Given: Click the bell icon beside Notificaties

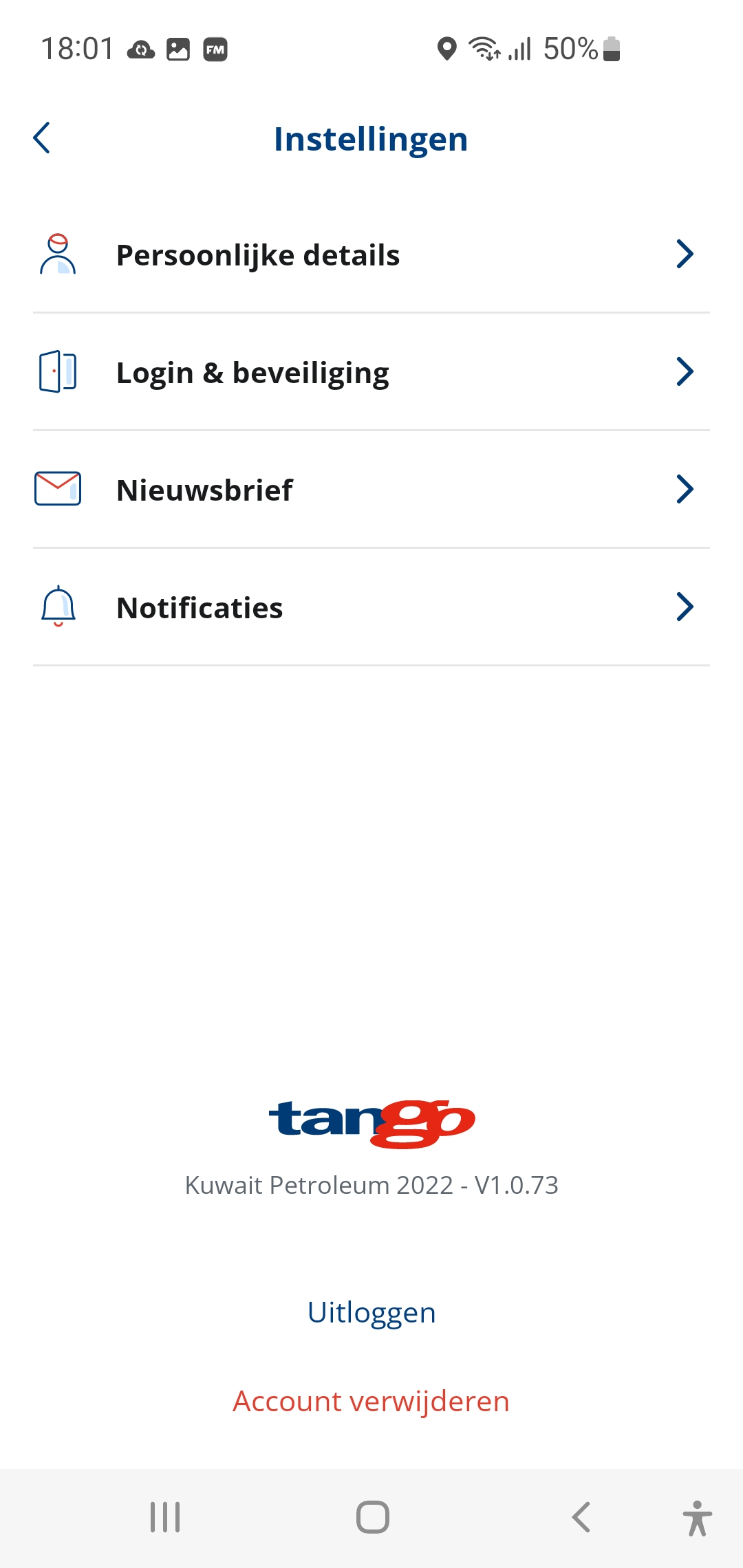Looking at the screenshot, I should (x=58, y=607).
